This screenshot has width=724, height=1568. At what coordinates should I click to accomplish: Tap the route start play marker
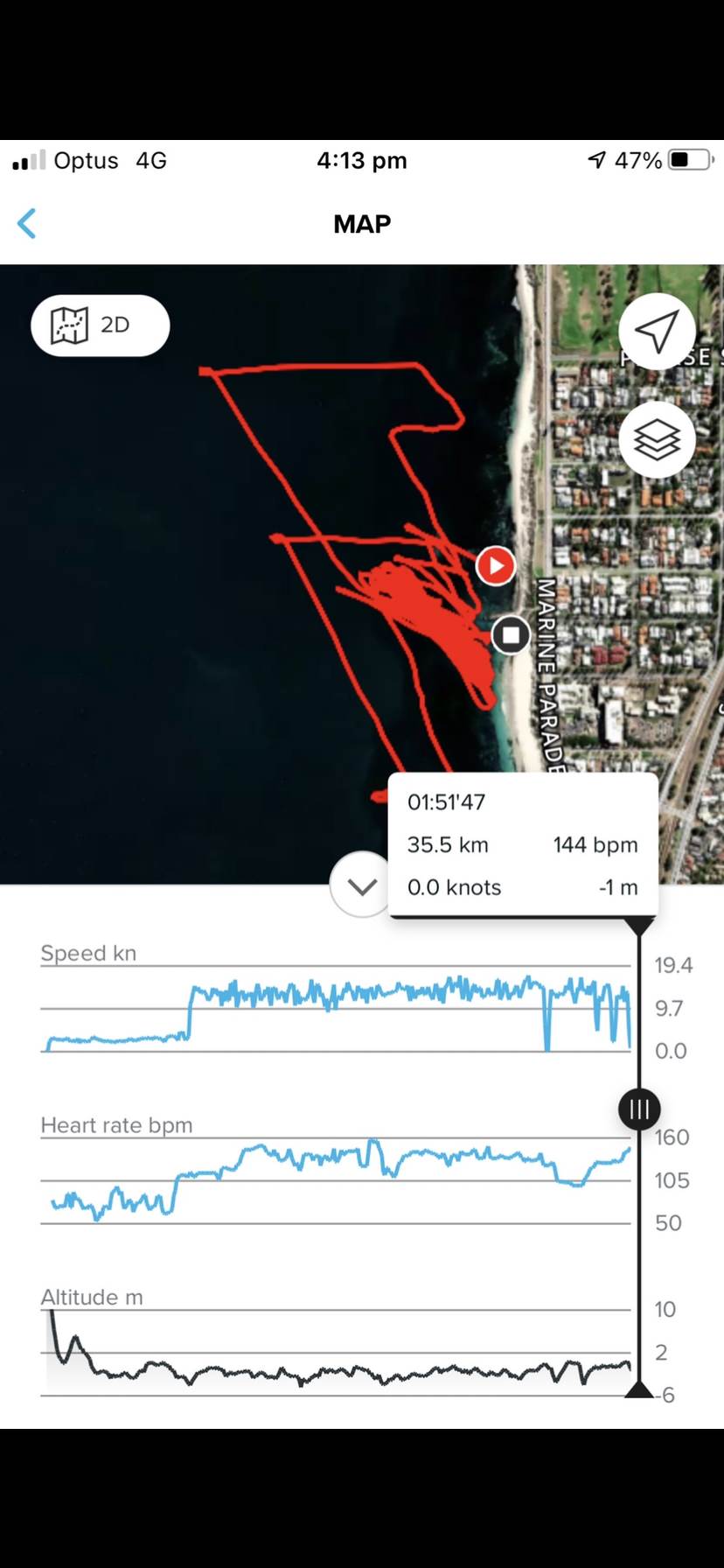(496, 566)
